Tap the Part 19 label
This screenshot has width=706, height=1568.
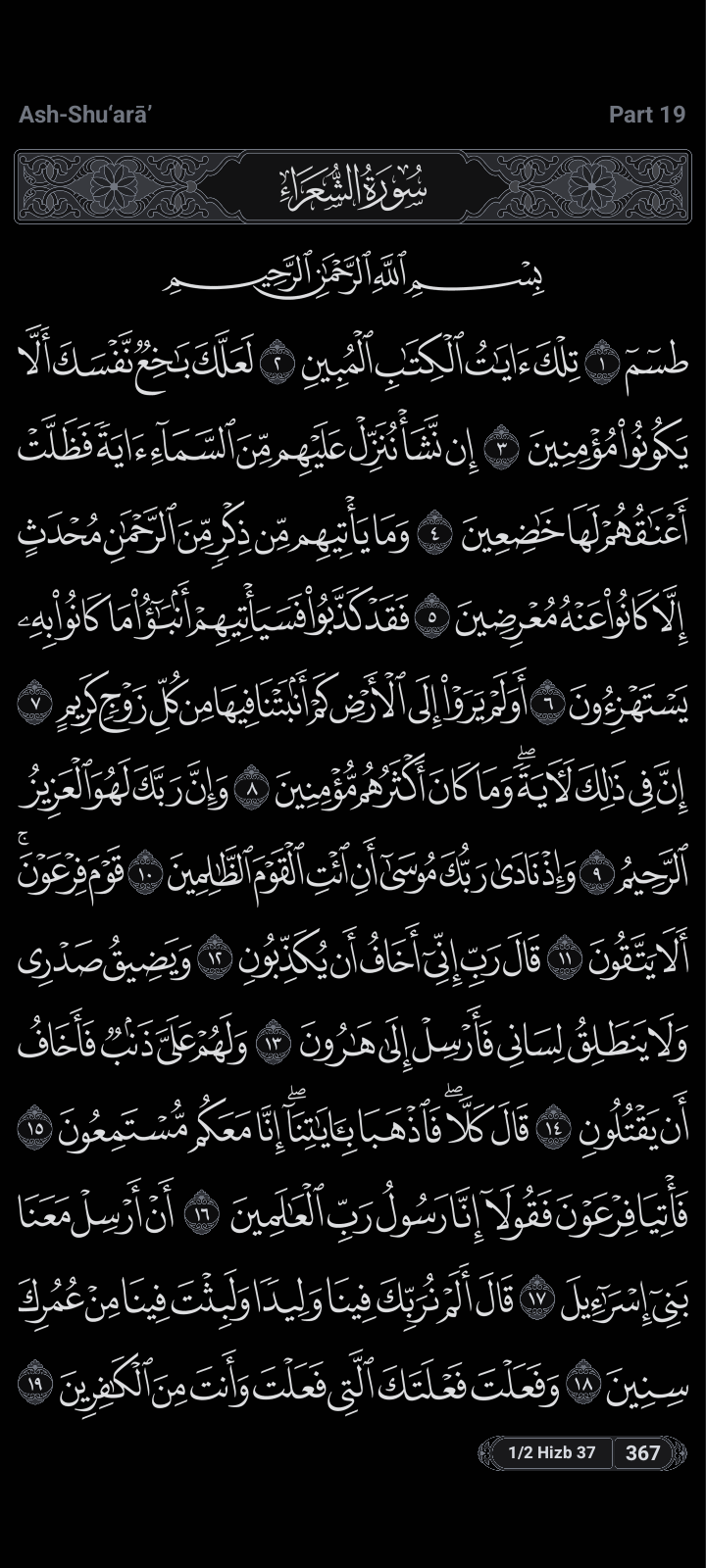click(646, 115)
